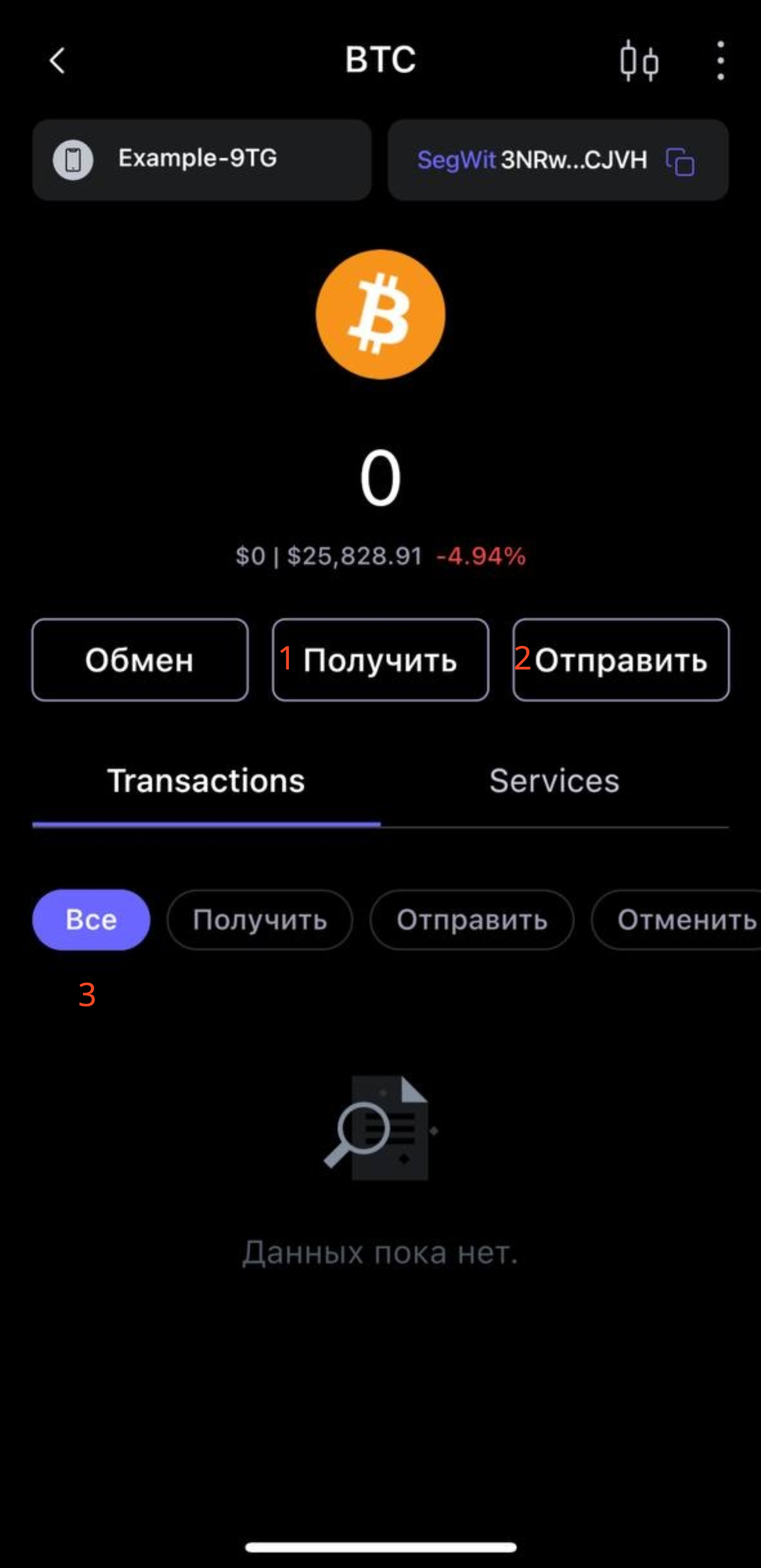Tap the outlined Отправить button
The height and width of the screenshot is (1568, 761).
pyautogui.click(x=621, y=660)
